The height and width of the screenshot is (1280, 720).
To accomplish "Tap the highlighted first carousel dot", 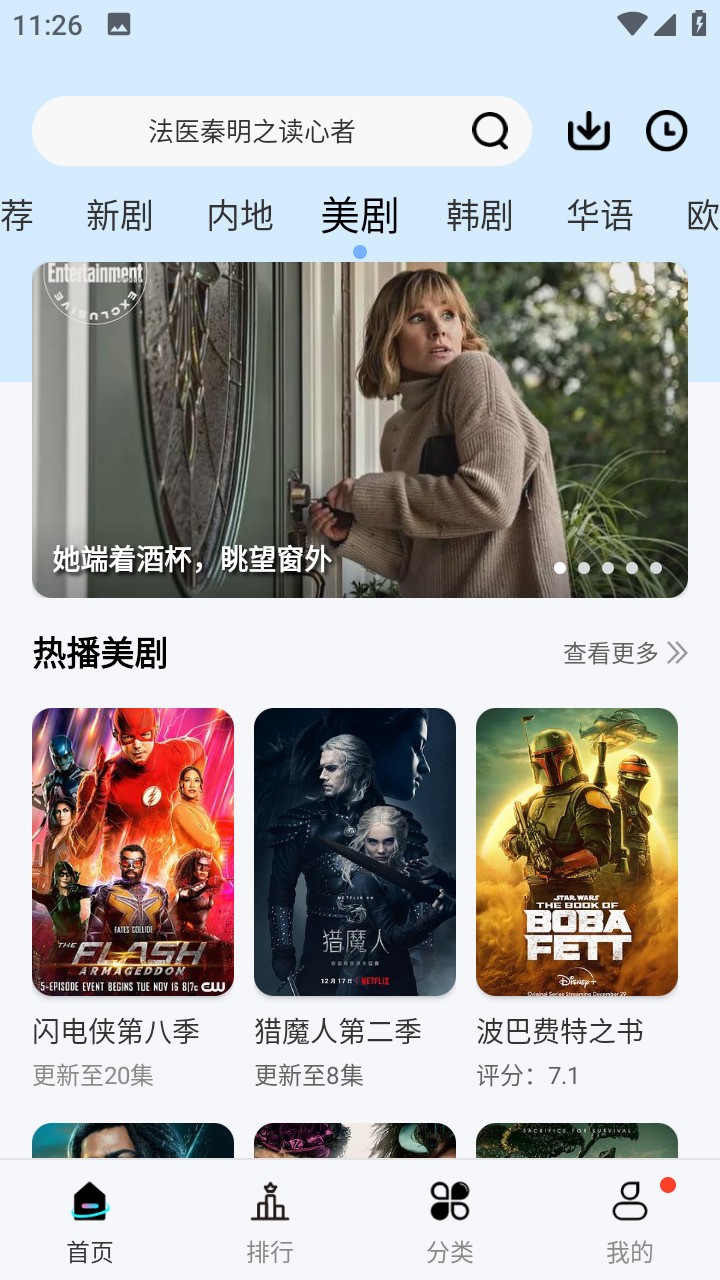I will (x=559, y=567).
